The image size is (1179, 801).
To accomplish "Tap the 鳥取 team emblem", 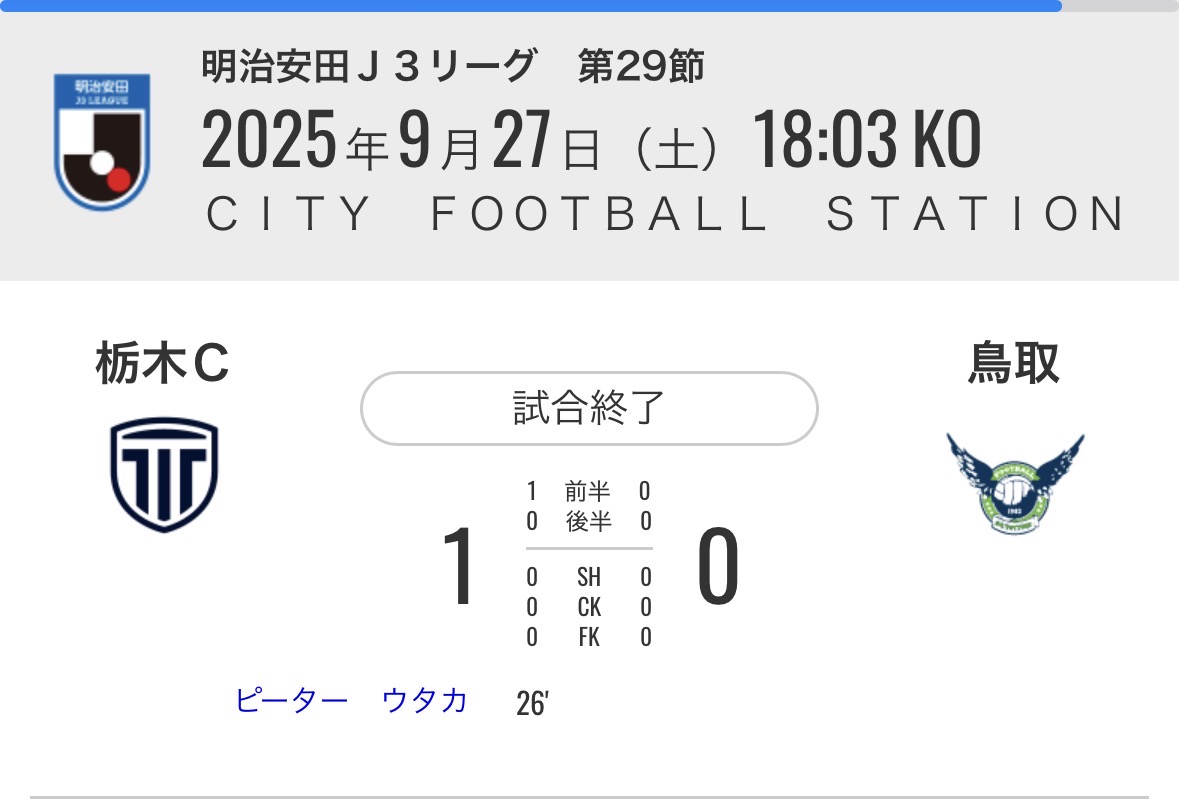I will click(1015, 482).
